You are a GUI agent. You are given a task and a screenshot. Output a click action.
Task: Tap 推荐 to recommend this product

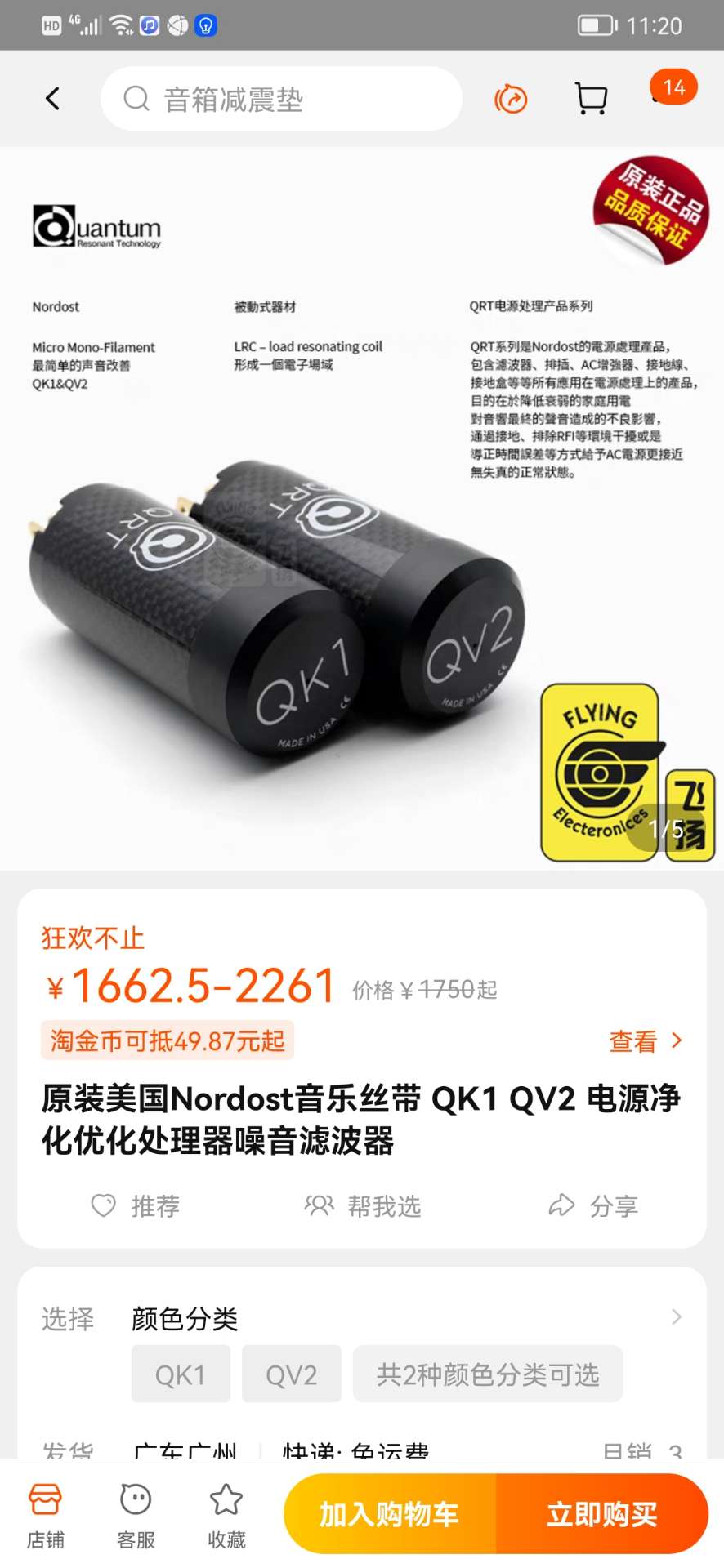pos(136,1205)
